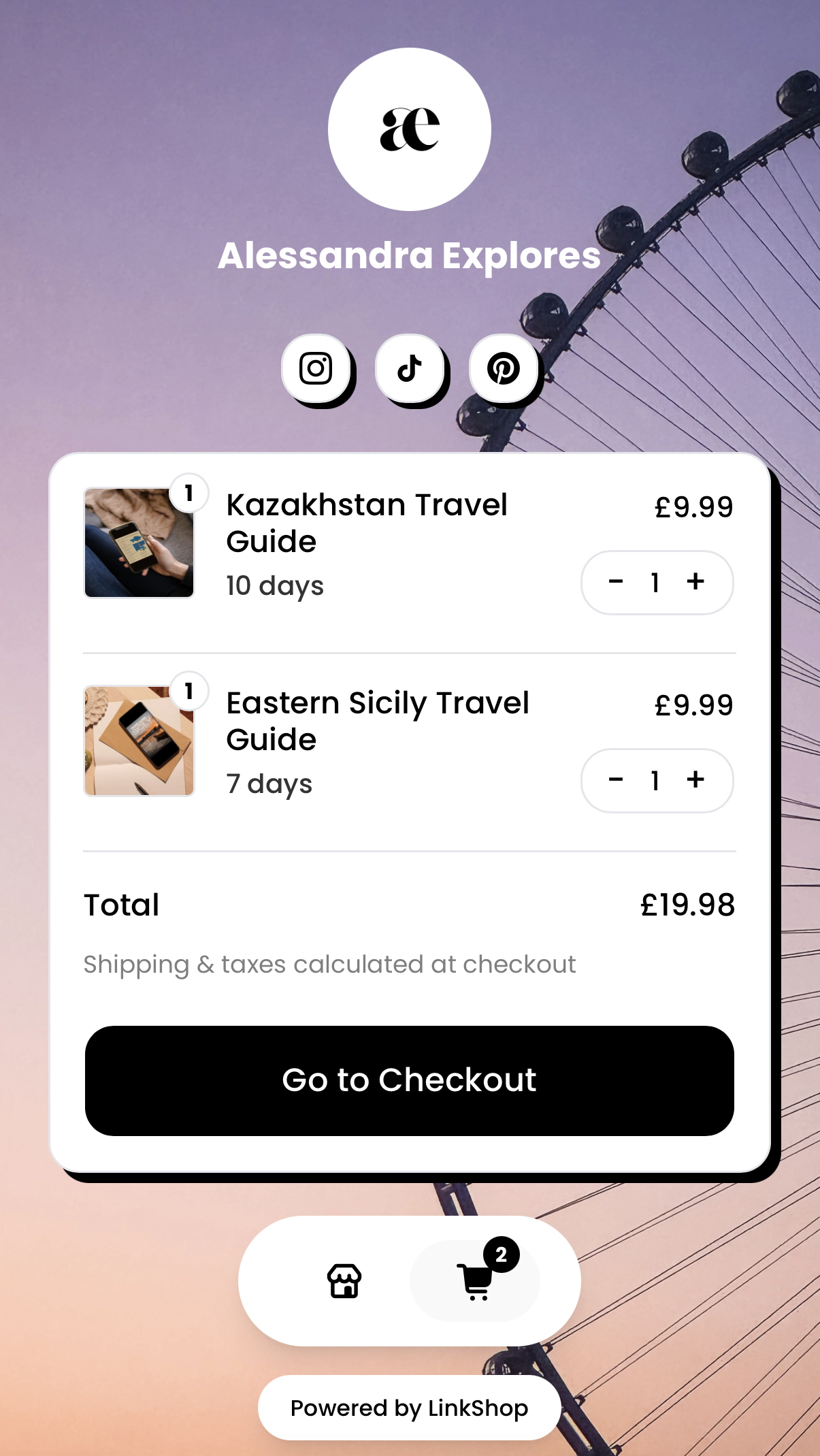Increase Eastern Sicily Travel Guide quantity
Image resolution: width=820 pixels, height=1456 pixels.
695,780
